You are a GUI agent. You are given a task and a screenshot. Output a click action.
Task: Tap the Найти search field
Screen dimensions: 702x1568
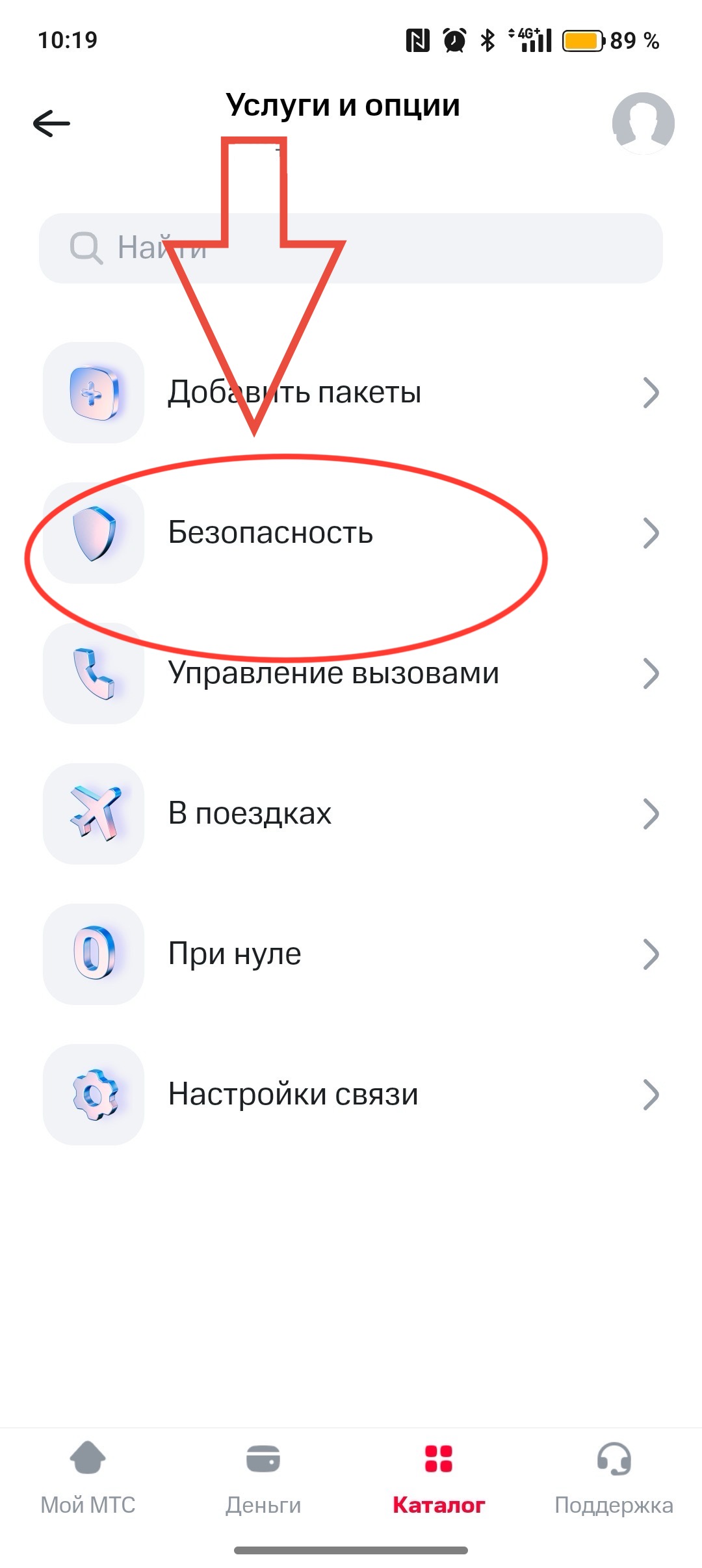tap(351, 248)
